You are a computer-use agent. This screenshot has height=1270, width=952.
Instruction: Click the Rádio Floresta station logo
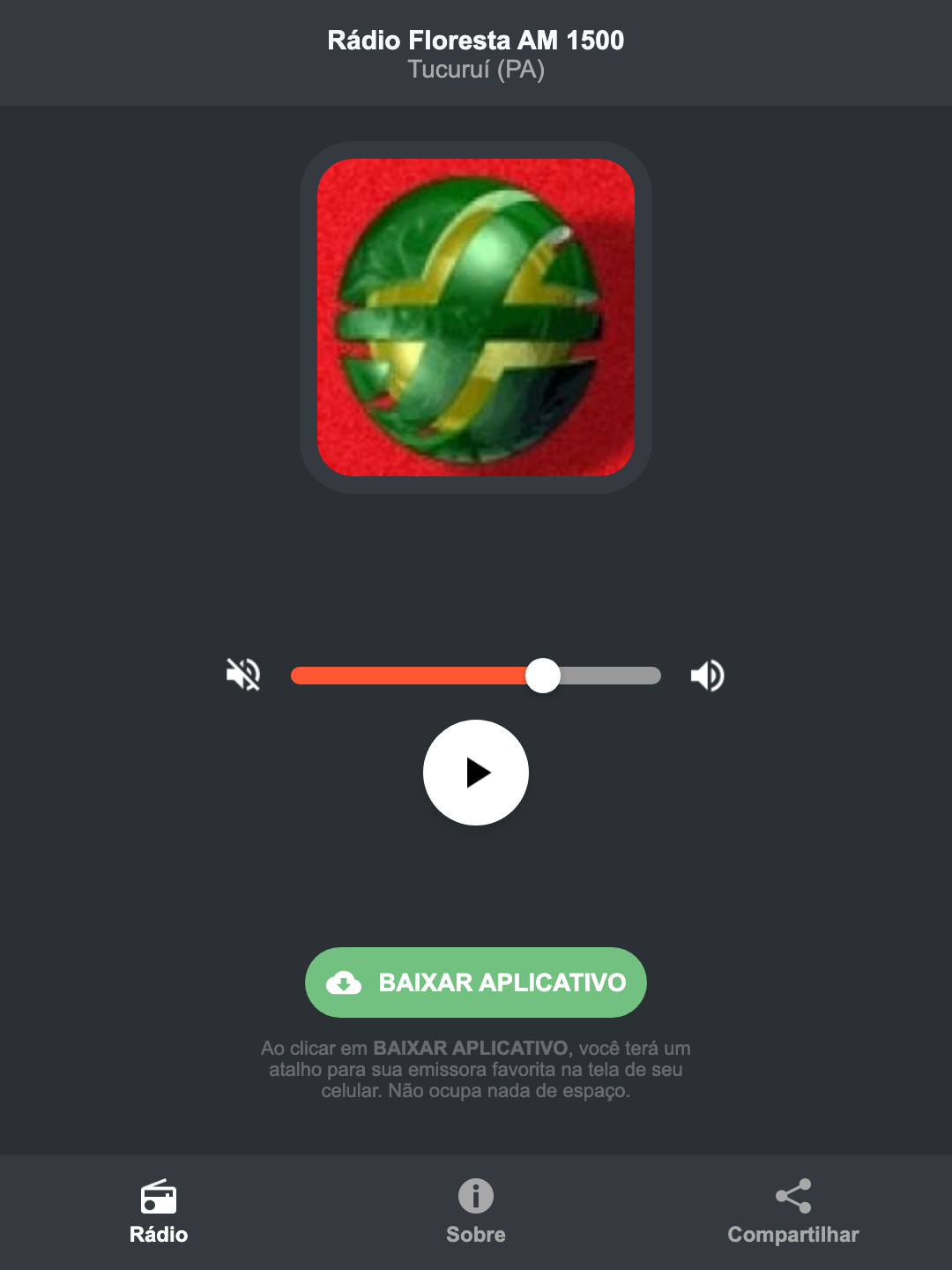476,316
